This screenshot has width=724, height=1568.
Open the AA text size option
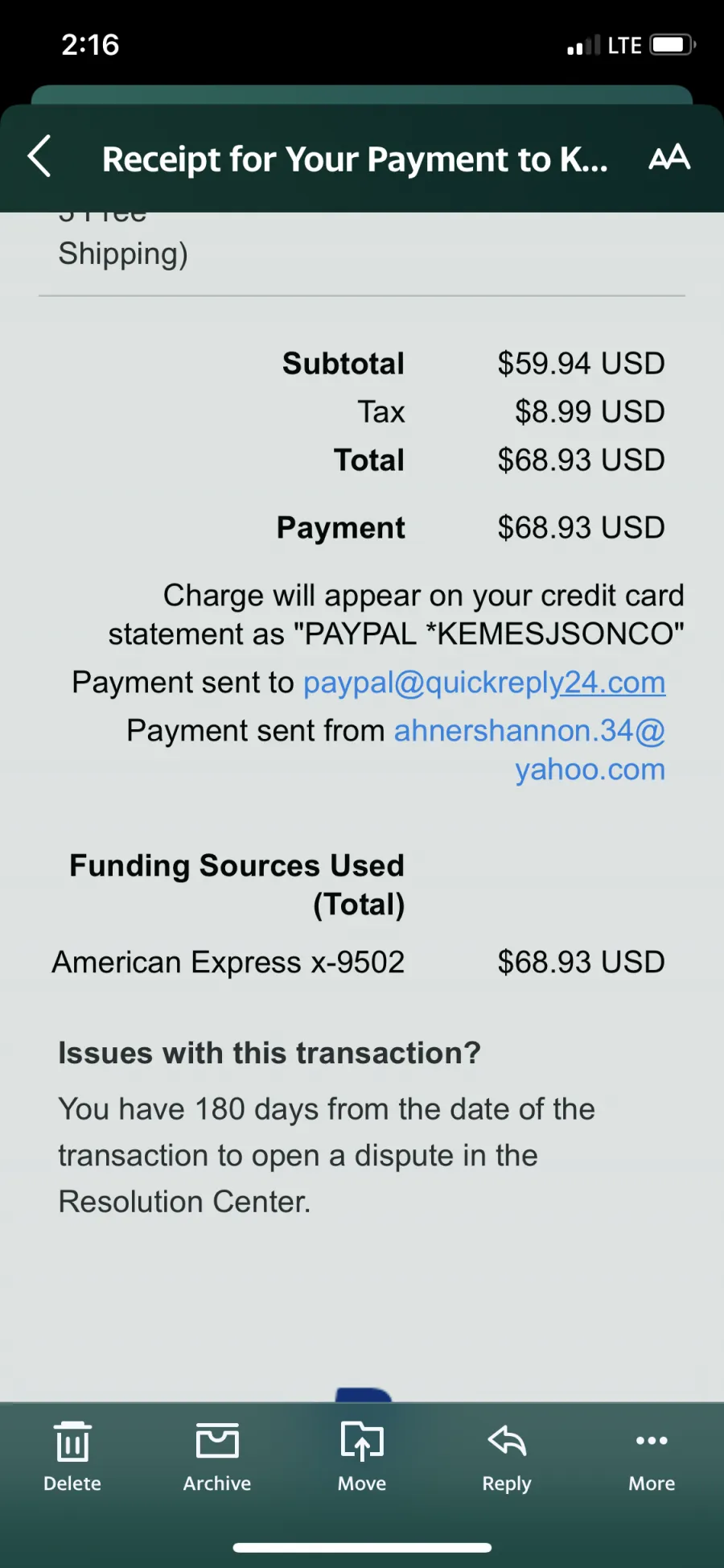click(x=668, y=157)
